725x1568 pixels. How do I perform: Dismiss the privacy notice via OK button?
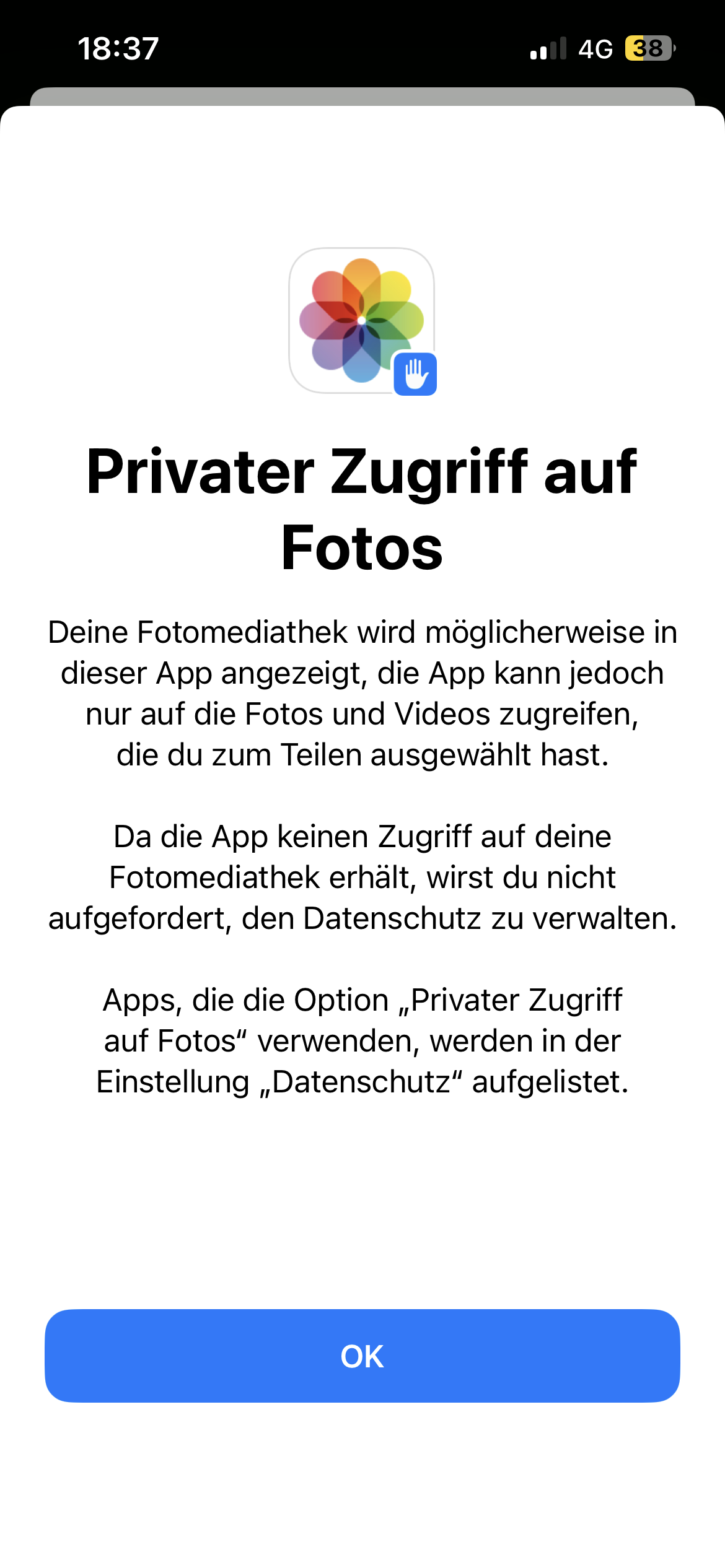(x=362, y=1356)
